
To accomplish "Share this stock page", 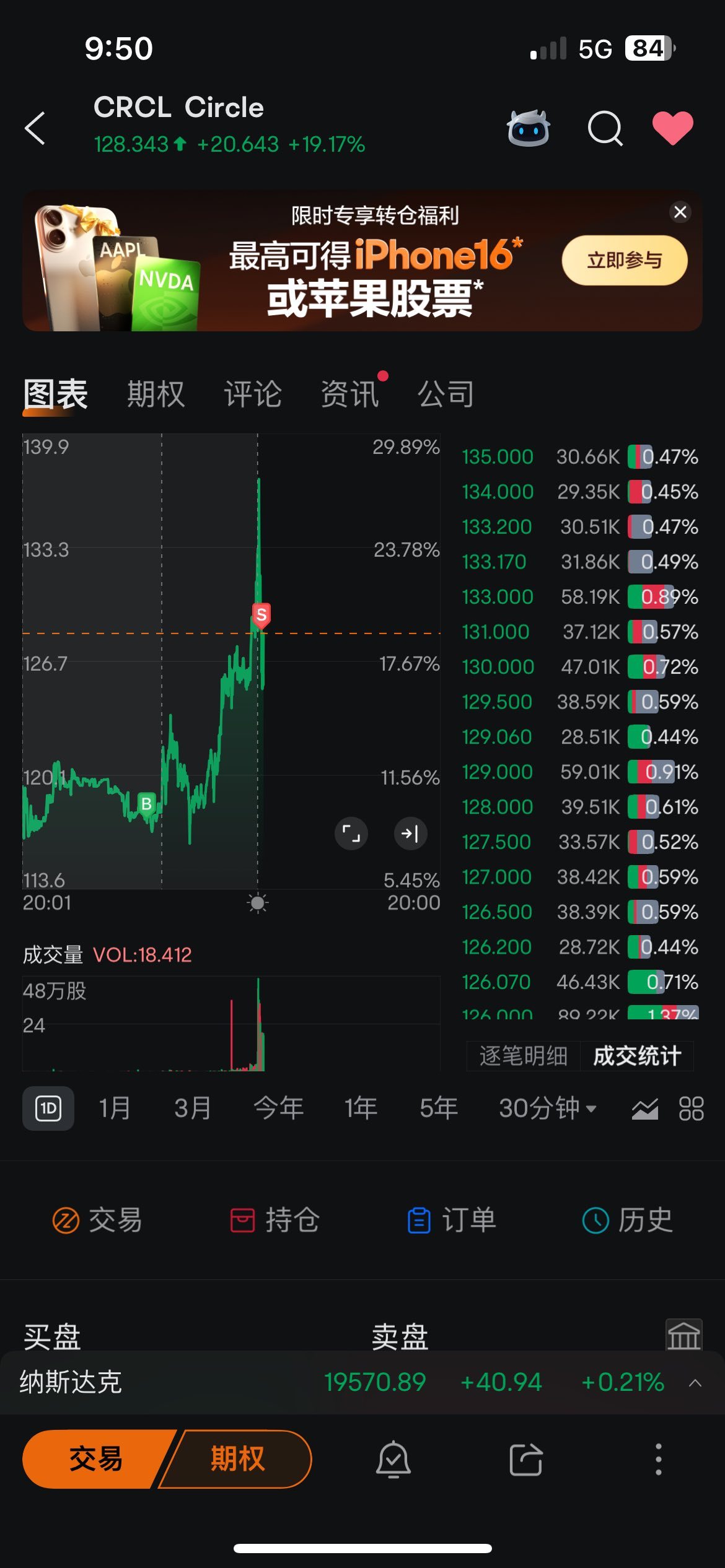I will [526, 1460].
